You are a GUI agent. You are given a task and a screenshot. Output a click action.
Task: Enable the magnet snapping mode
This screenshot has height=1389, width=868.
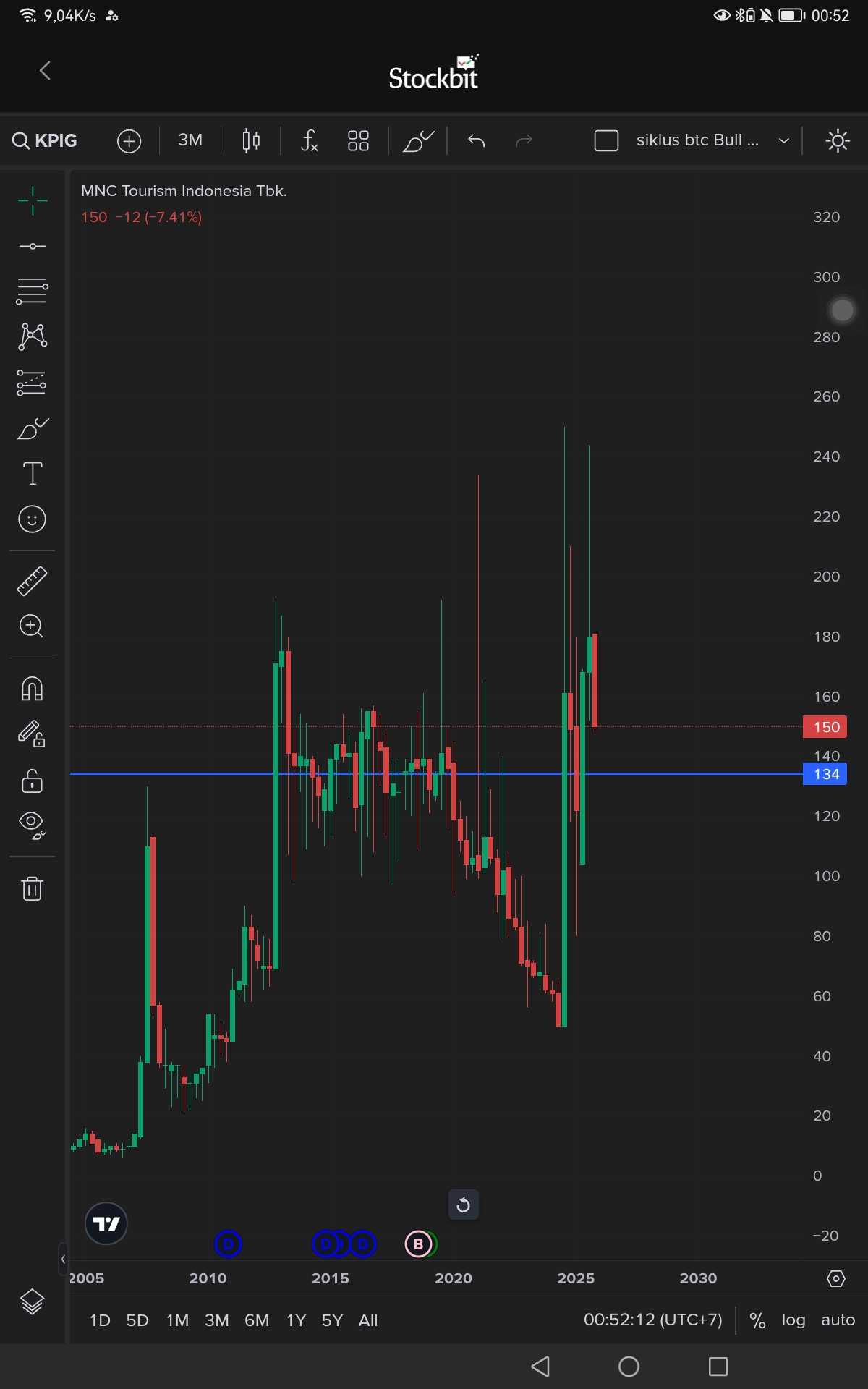(33, 689)
